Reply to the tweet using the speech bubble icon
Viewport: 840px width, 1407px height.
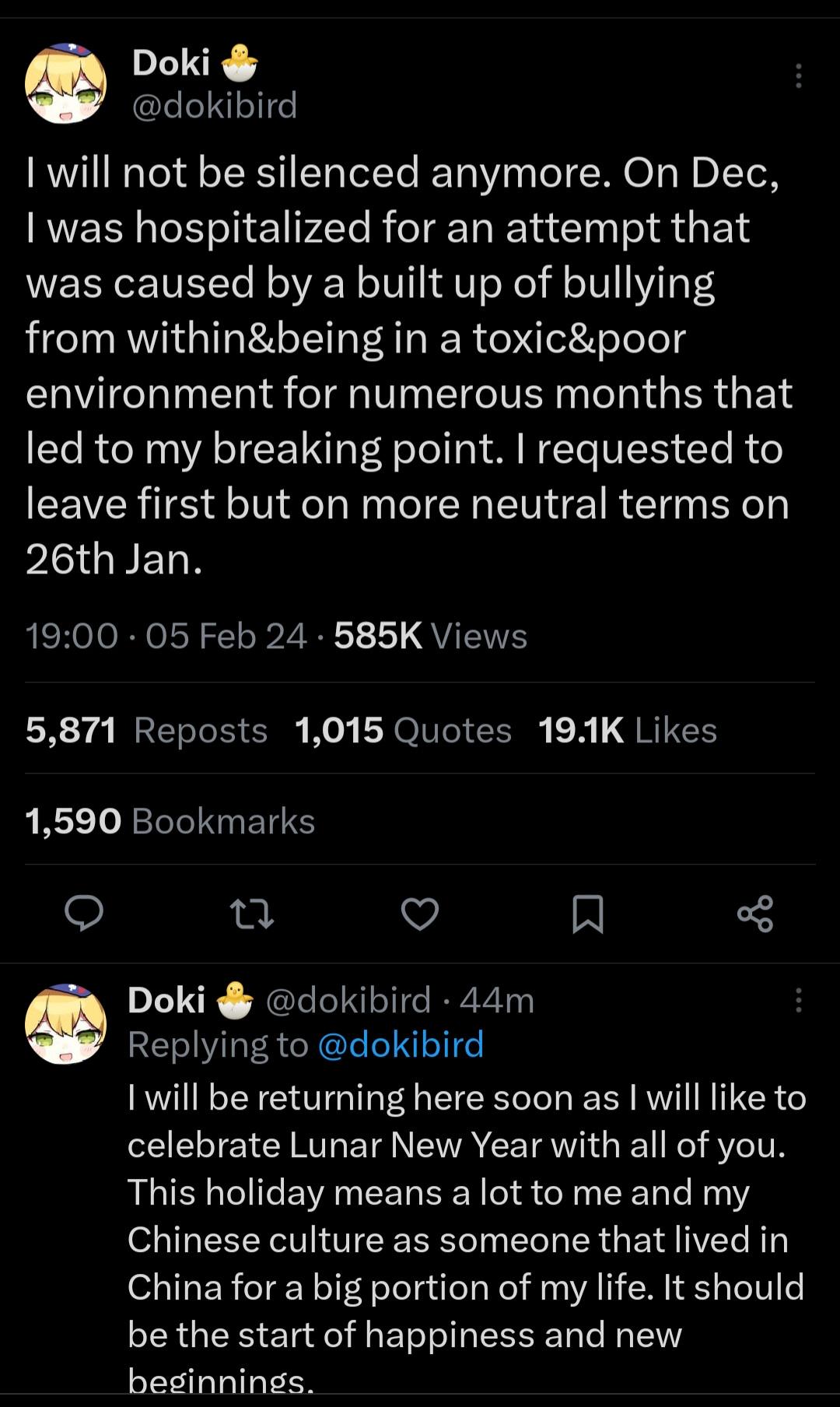pyautogui.click(x=83, y=915)
